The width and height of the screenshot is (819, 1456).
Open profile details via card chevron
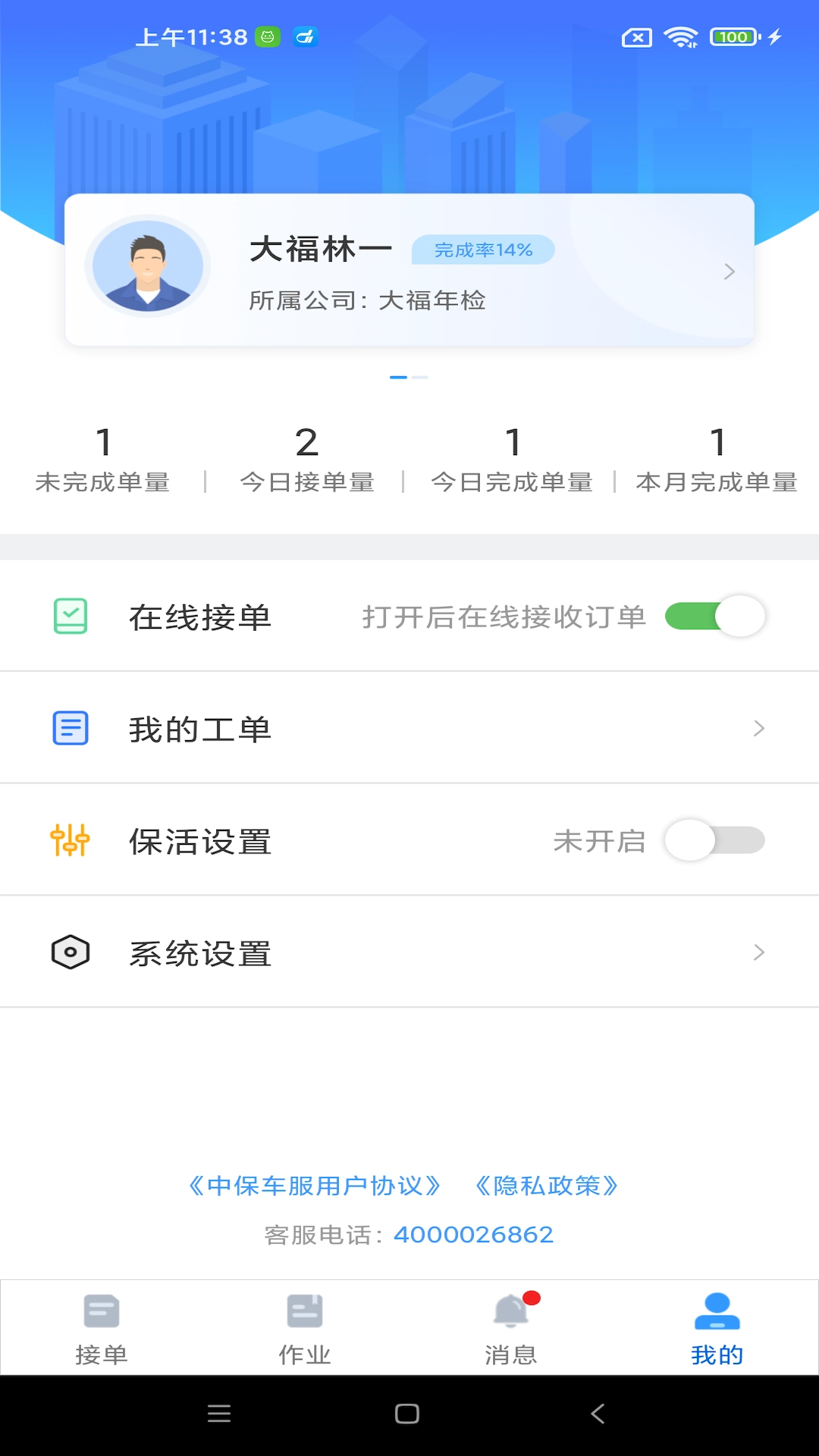tap(730, 271)
